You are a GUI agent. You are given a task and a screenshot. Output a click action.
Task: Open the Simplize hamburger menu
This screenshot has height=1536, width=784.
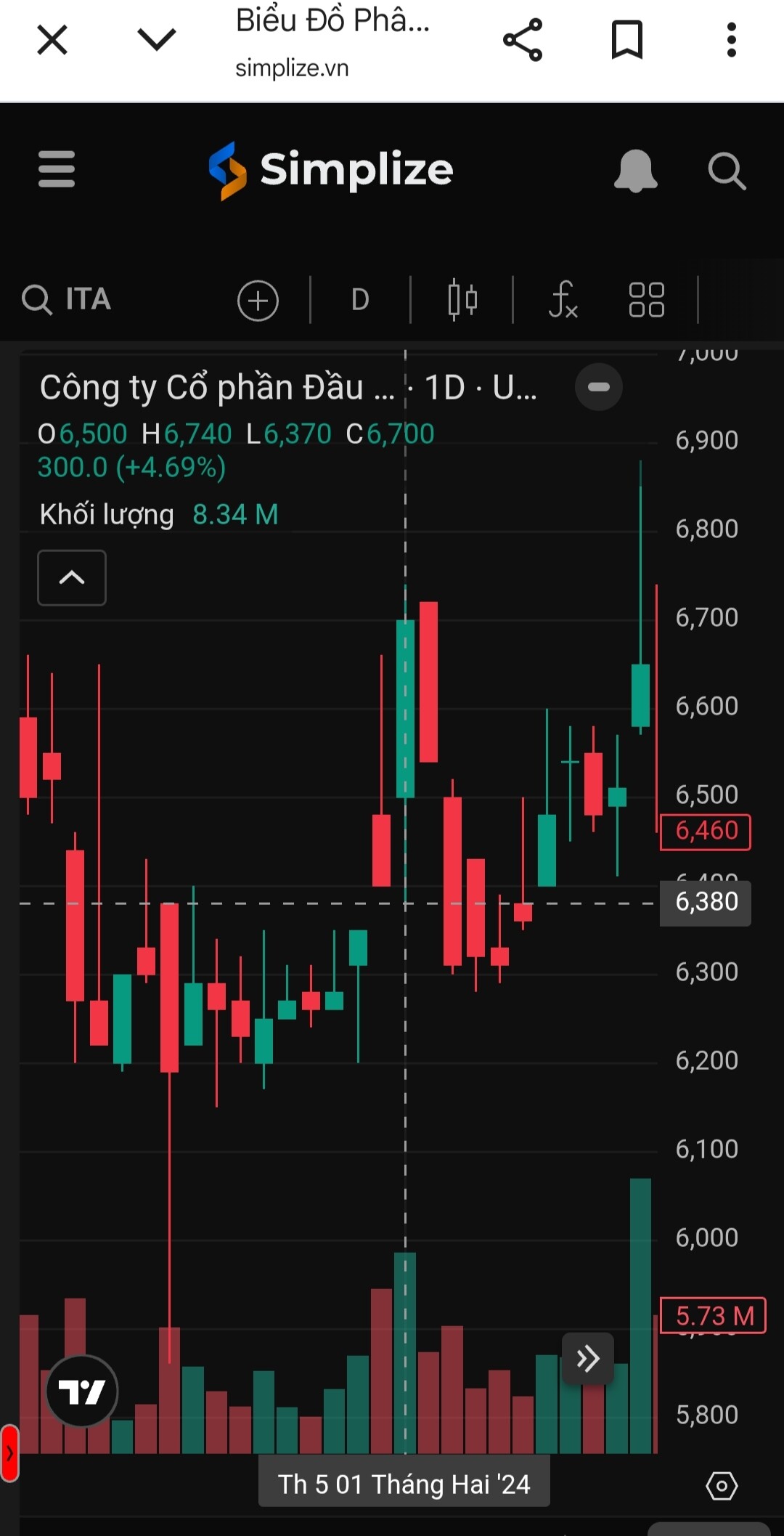57,169
